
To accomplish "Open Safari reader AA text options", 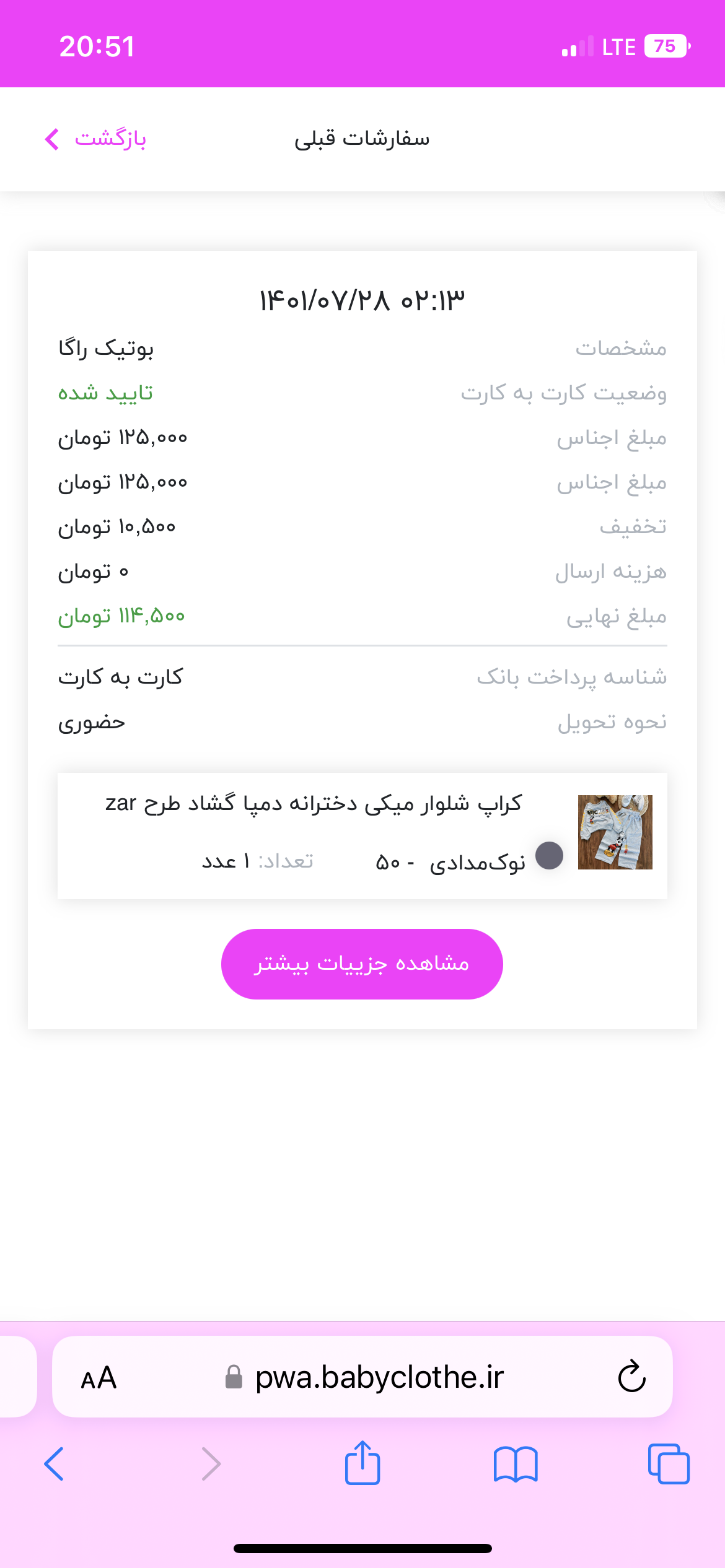I will click(x=99, y=1378).
